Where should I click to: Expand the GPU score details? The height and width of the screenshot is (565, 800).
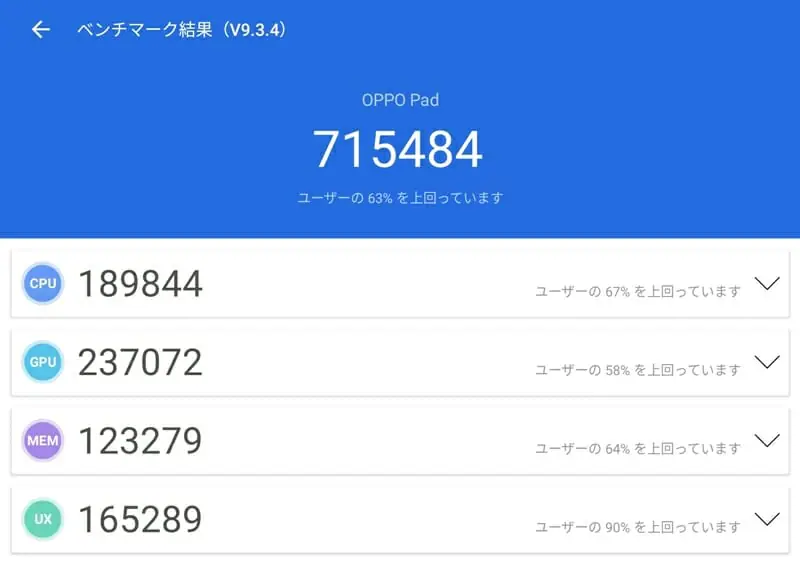pyautogui.click(x=767, y=362)
